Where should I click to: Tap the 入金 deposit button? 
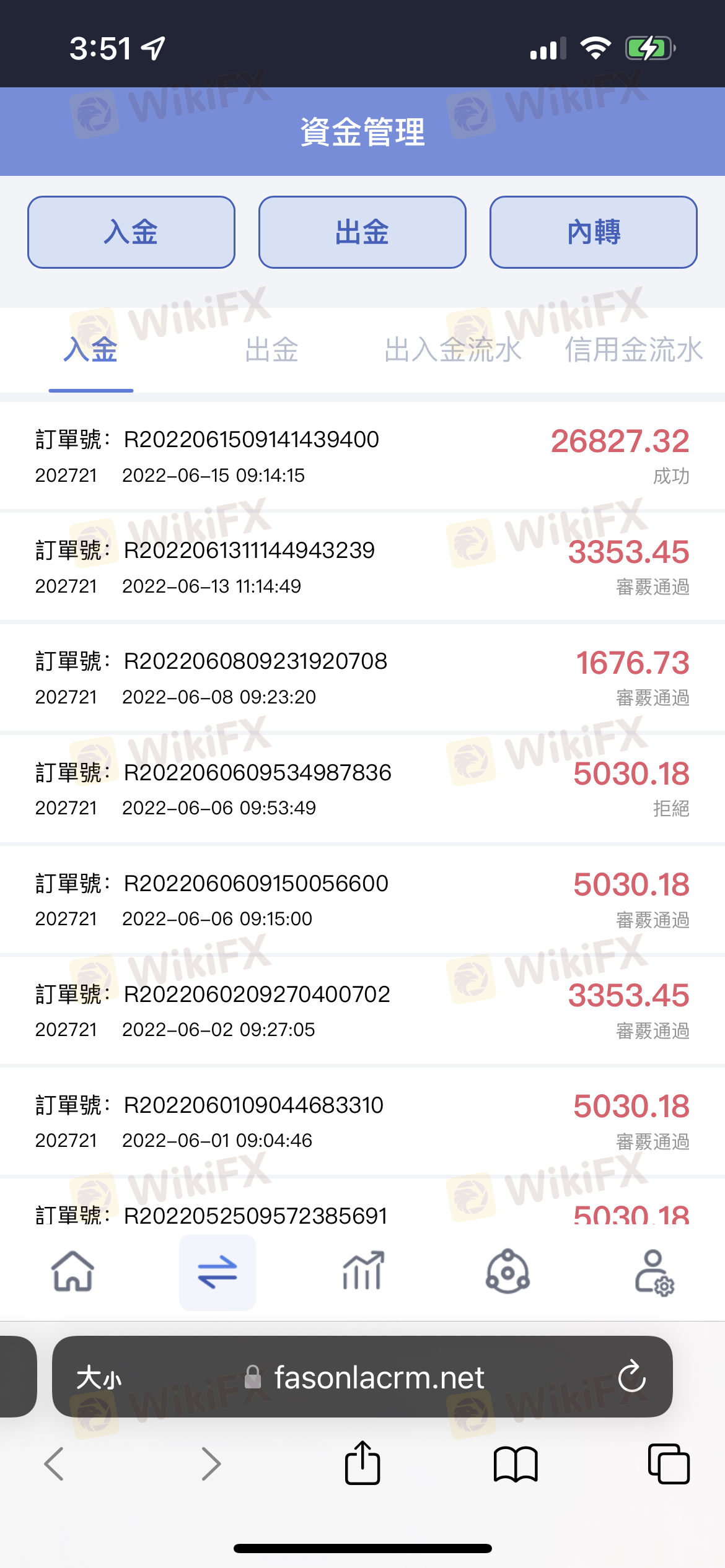[x=131, y=232]
